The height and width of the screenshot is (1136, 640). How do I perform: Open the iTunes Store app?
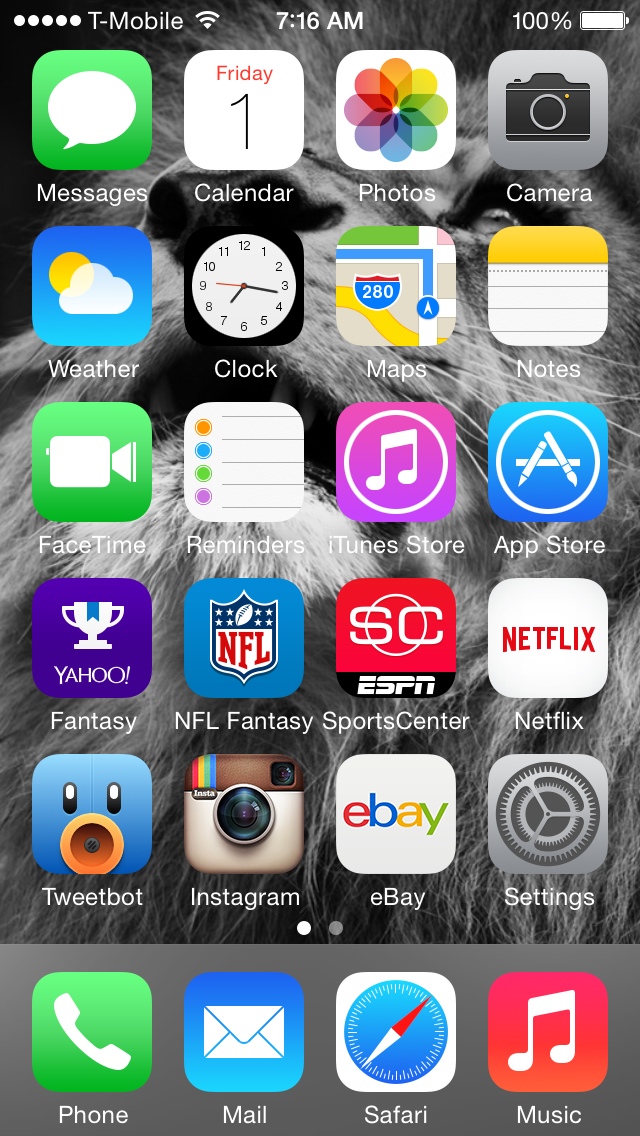pos(396,462)
